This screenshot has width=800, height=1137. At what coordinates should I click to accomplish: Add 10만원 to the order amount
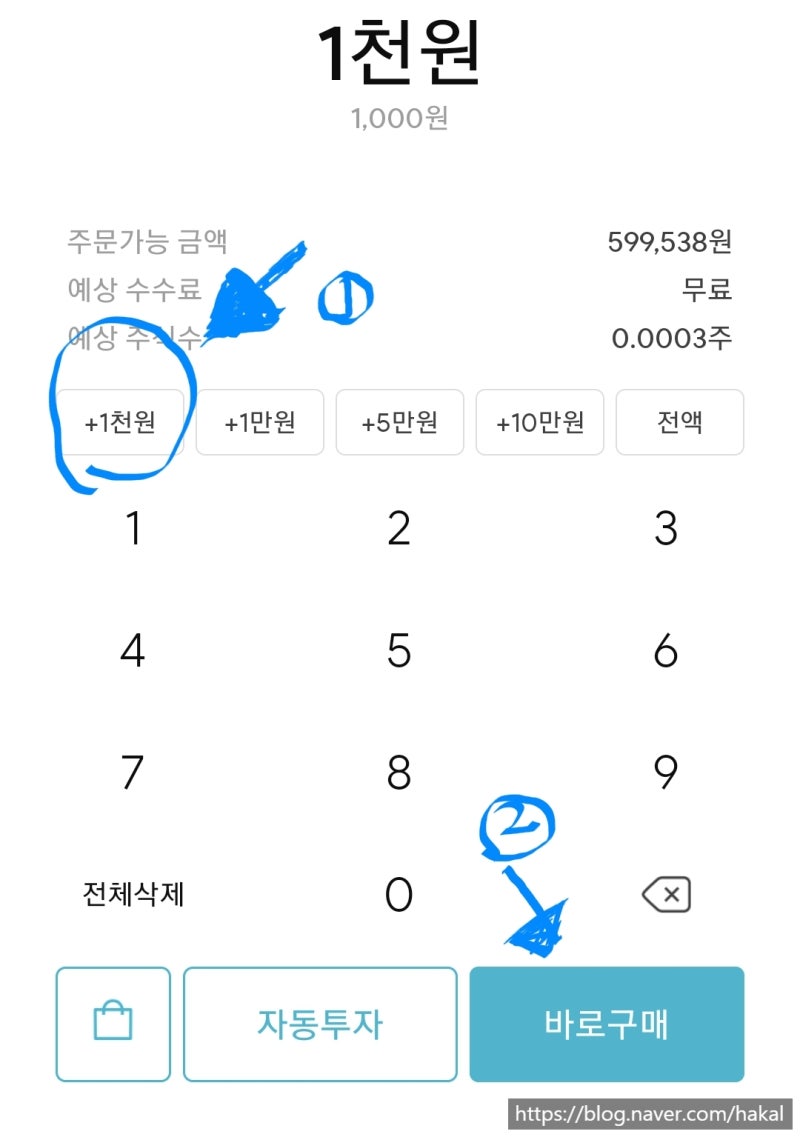click(539, 422)
